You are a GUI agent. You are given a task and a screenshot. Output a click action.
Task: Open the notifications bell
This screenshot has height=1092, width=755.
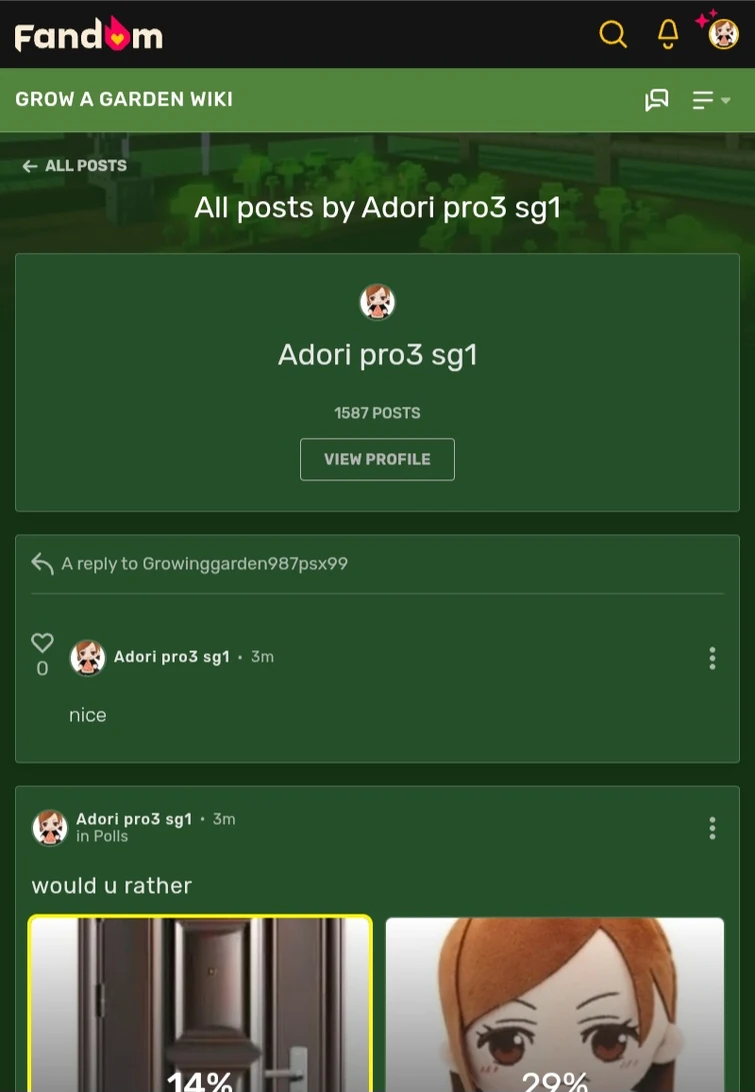[x=667, y=34]
